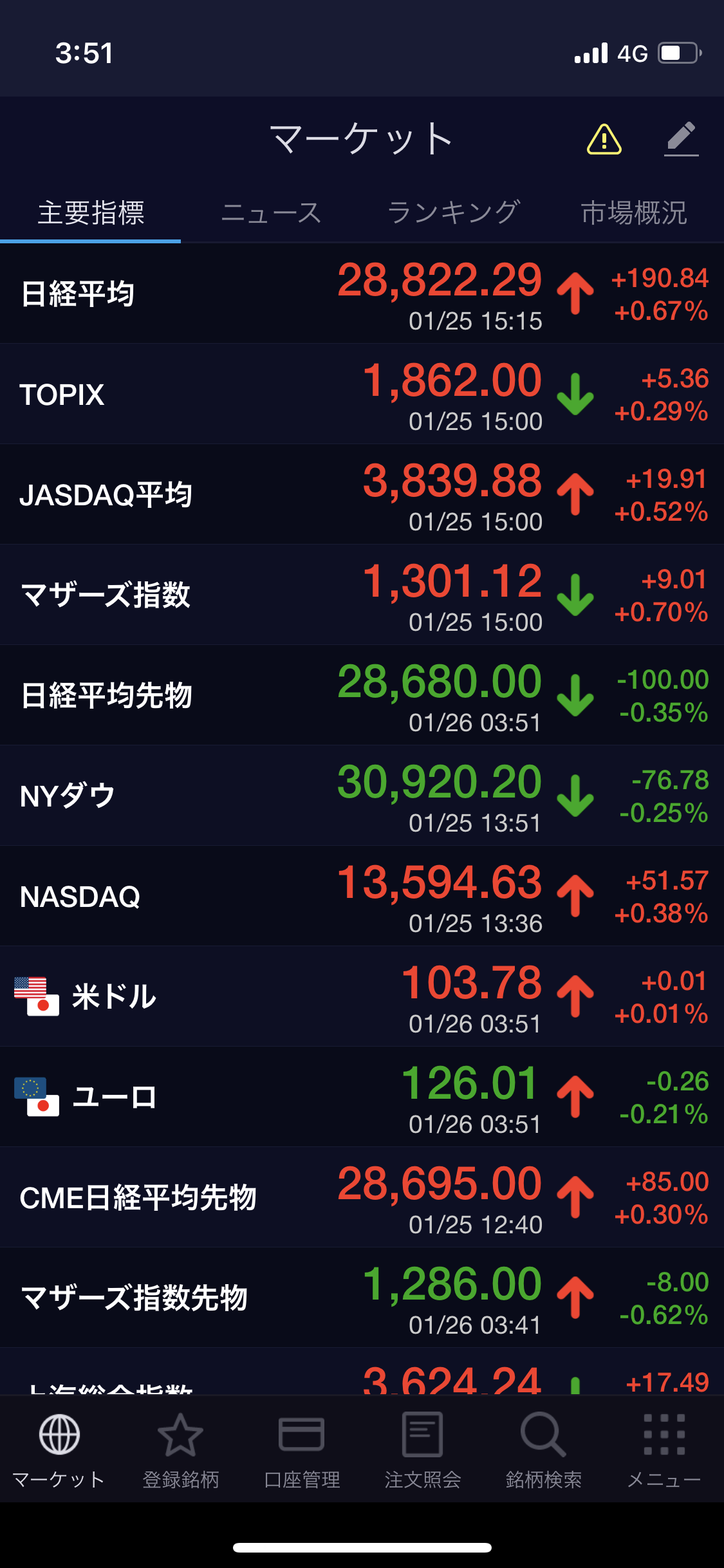Open 日経平均先物 quote
The width and height of the screenshot is (724, 1568).
click(x=362, y=695)
